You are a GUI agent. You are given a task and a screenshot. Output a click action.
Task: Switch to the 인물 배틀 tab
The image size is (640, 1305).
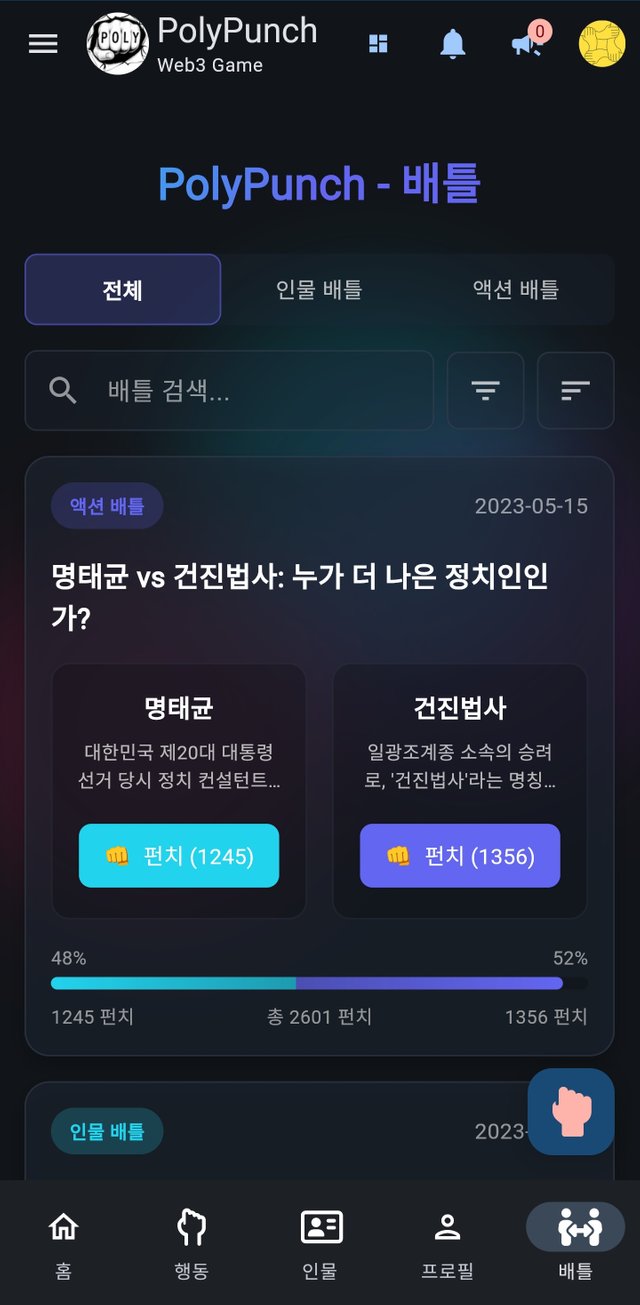pos(319,289)
